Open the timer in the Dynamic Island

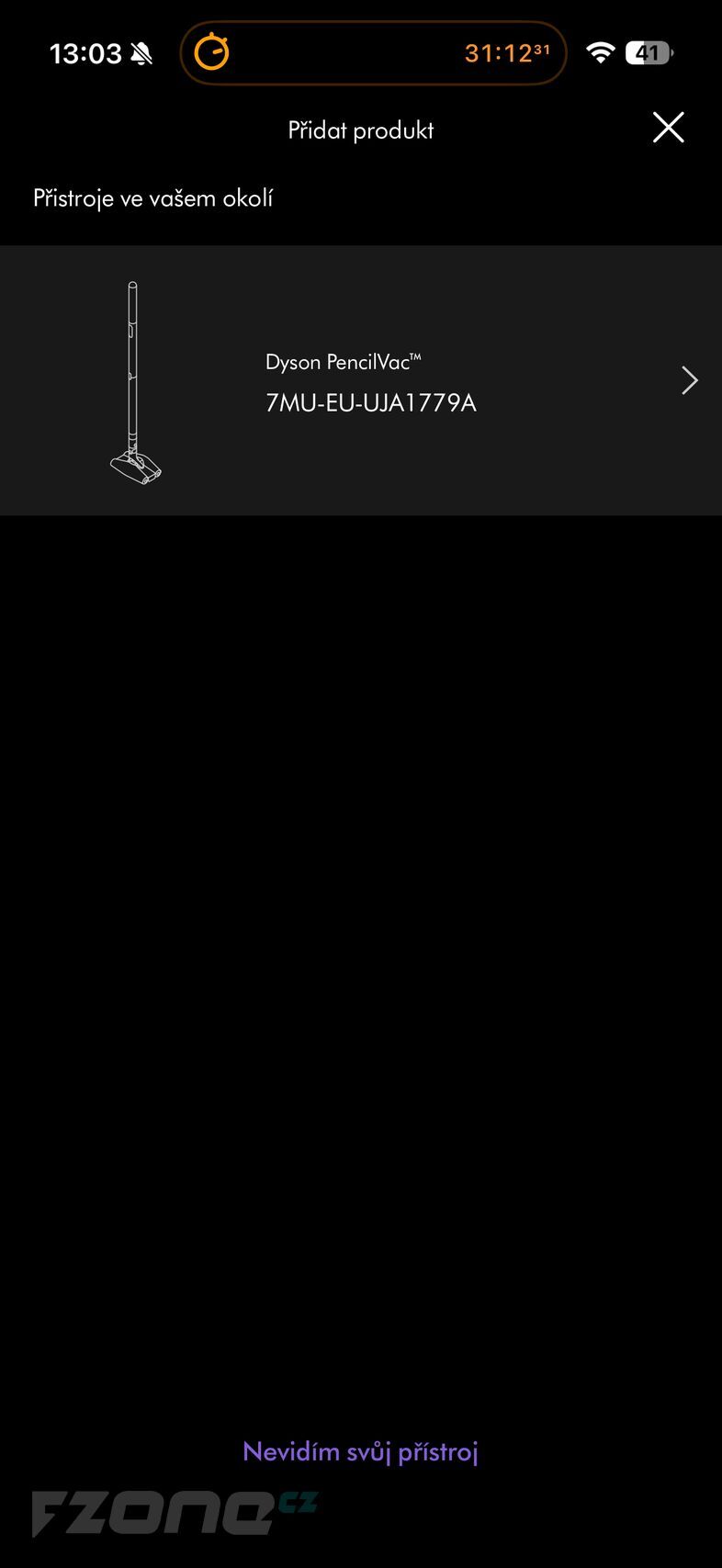coord(373,53)
